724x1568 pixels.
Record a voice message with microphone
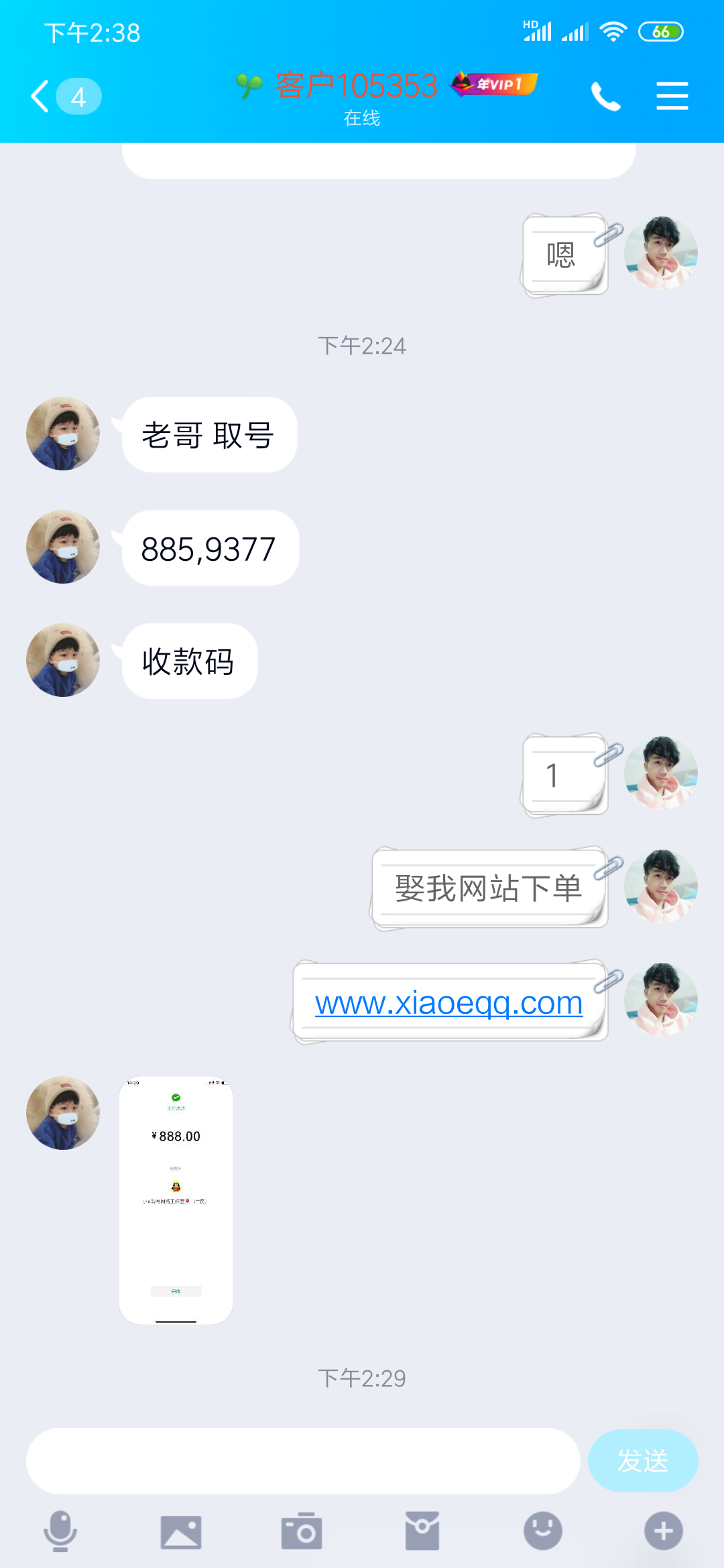pos(60,1530)
